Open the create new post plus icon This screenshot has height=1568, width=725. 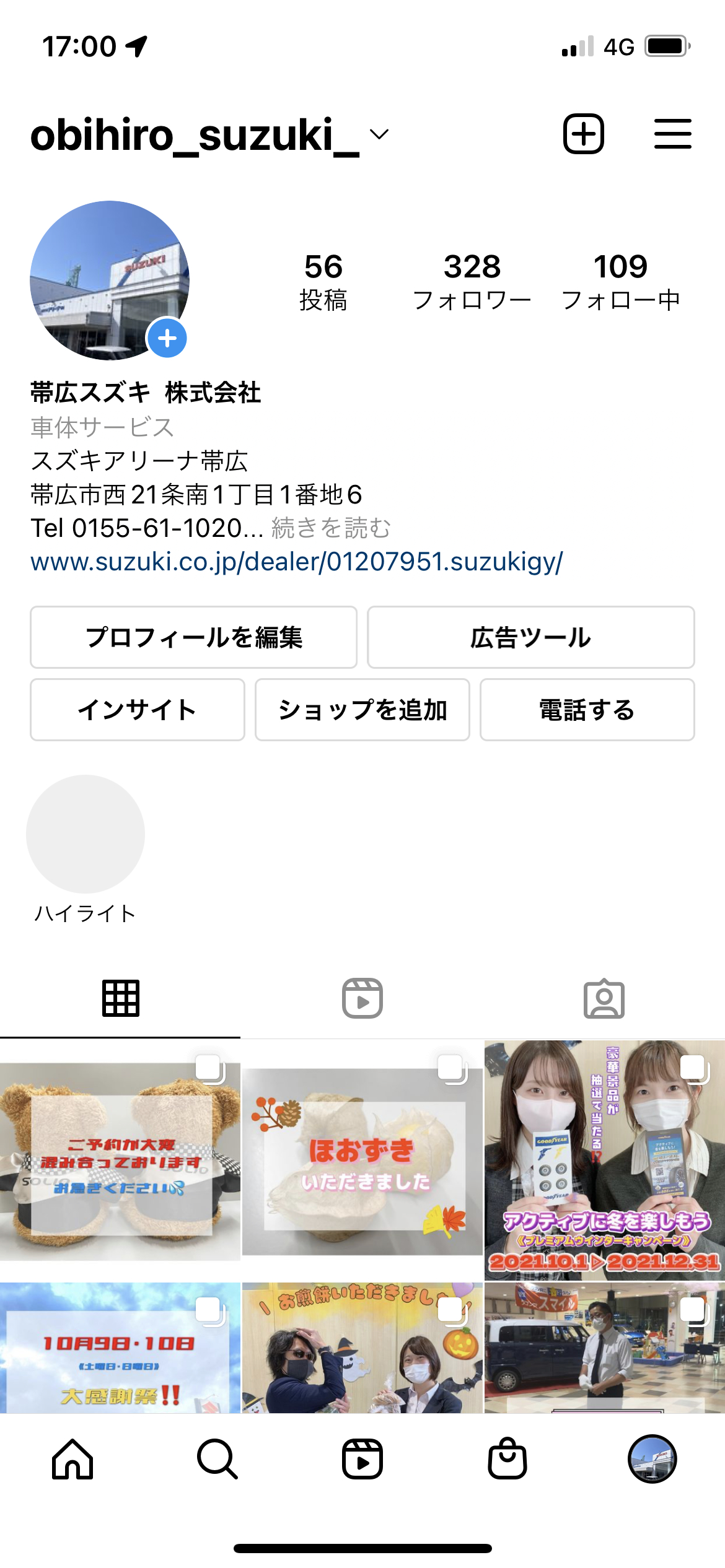(x=583, y=134)
